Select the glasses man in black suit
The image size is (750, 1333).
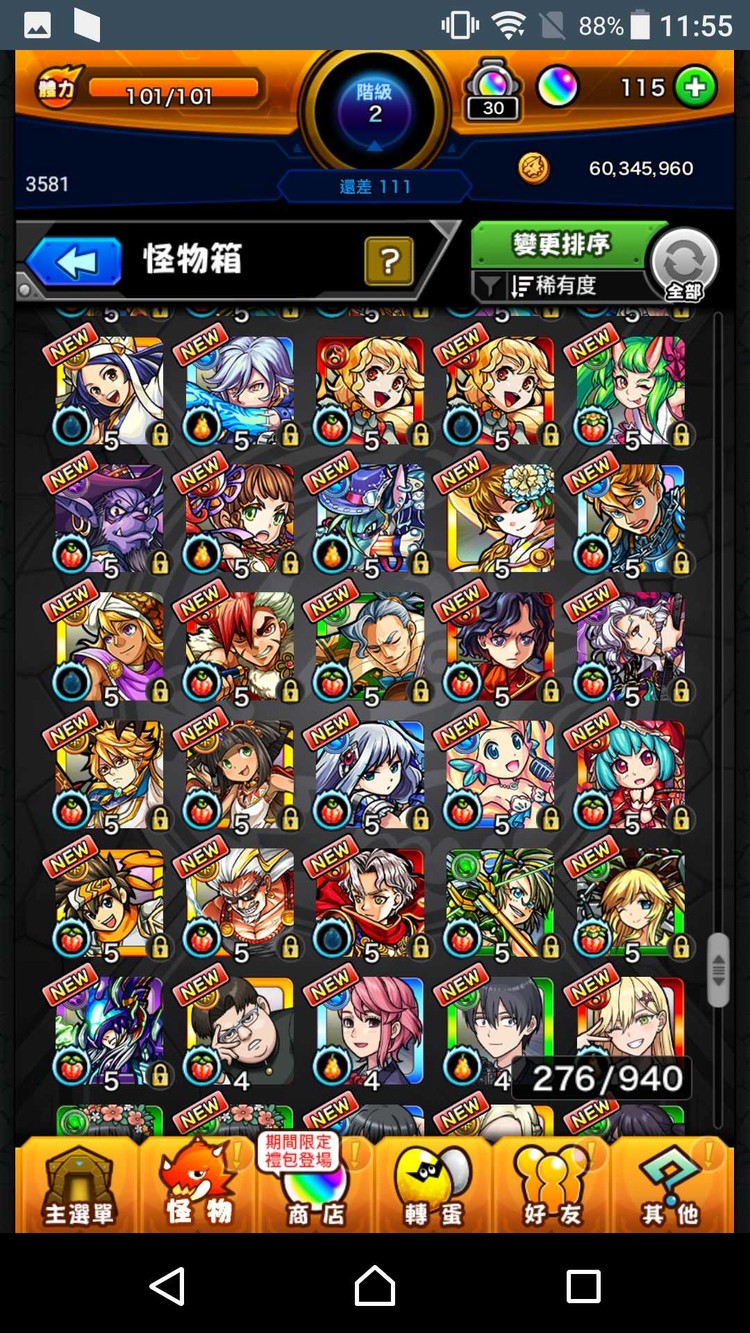point(240,1032)
